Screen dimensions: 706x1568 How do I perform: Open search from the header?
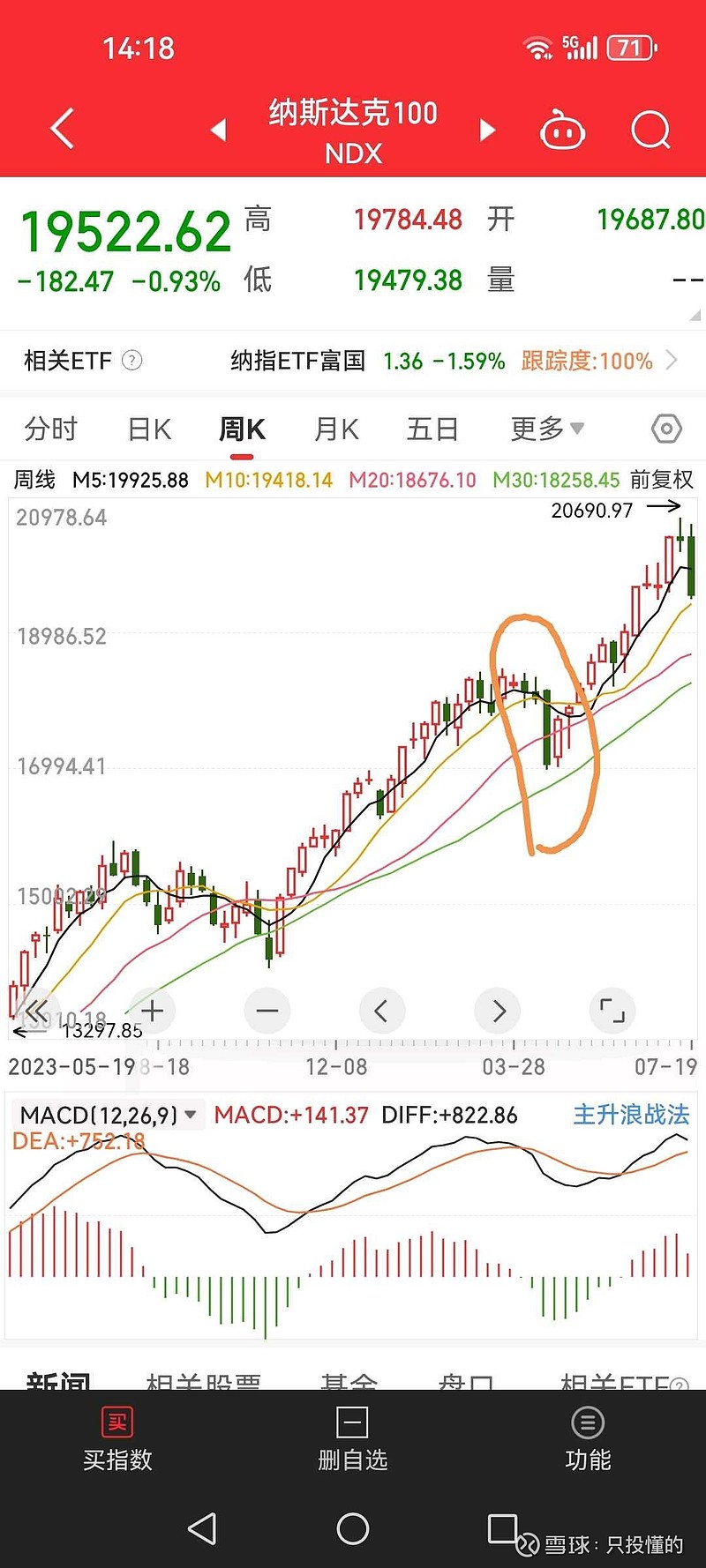[x=651, y=131]
